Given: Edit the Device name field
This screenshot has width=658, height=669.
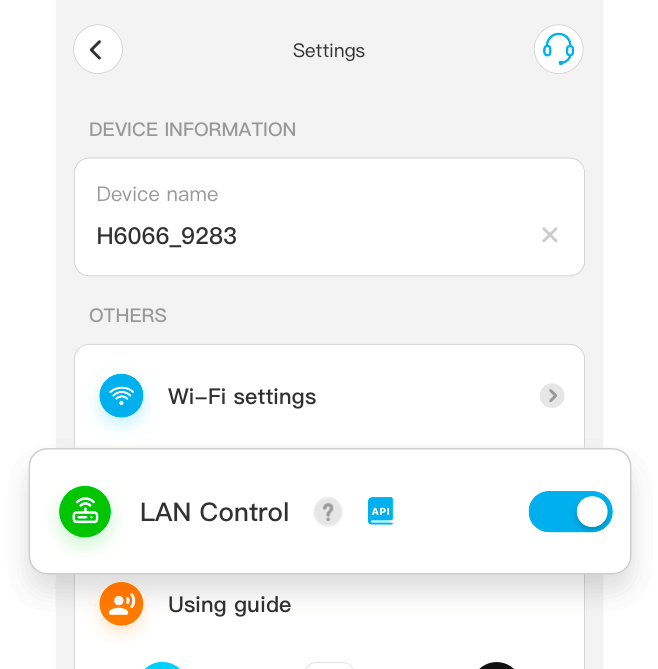Looking at the screenshot, I should click(x=300, y=236).
